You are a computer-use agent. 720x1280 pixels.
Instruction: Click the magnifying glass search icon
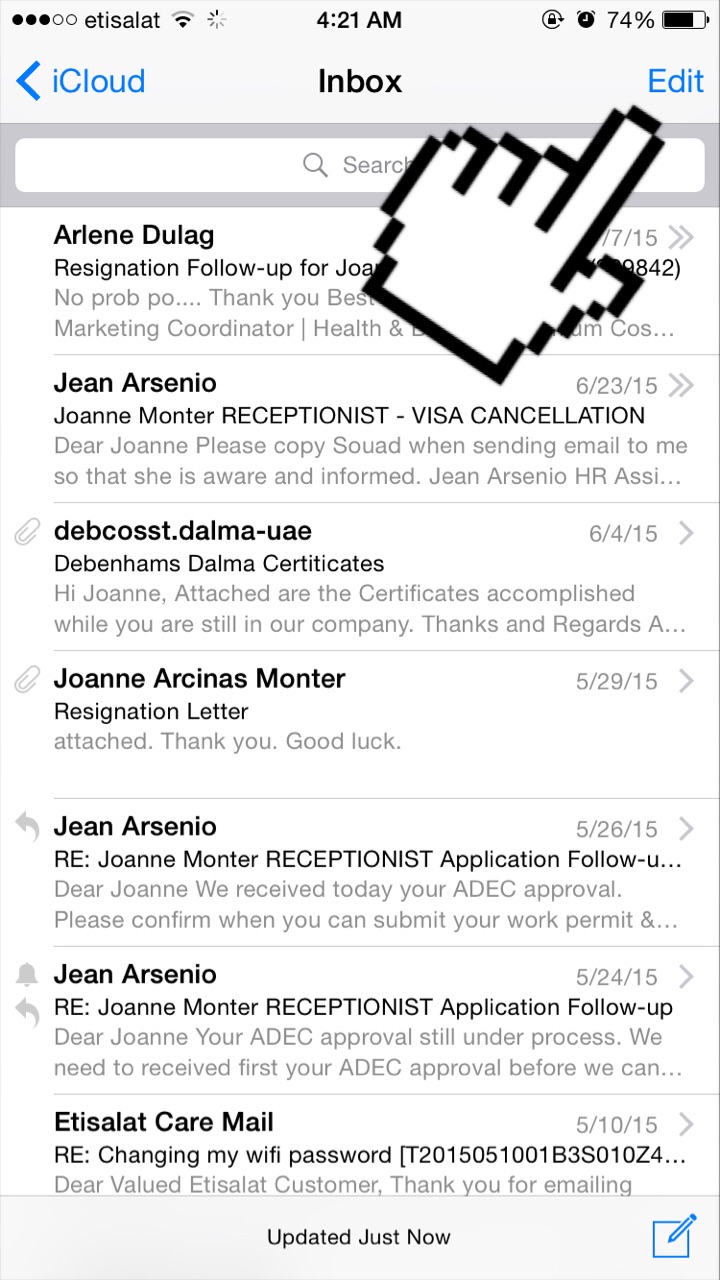tap(315, 164)
